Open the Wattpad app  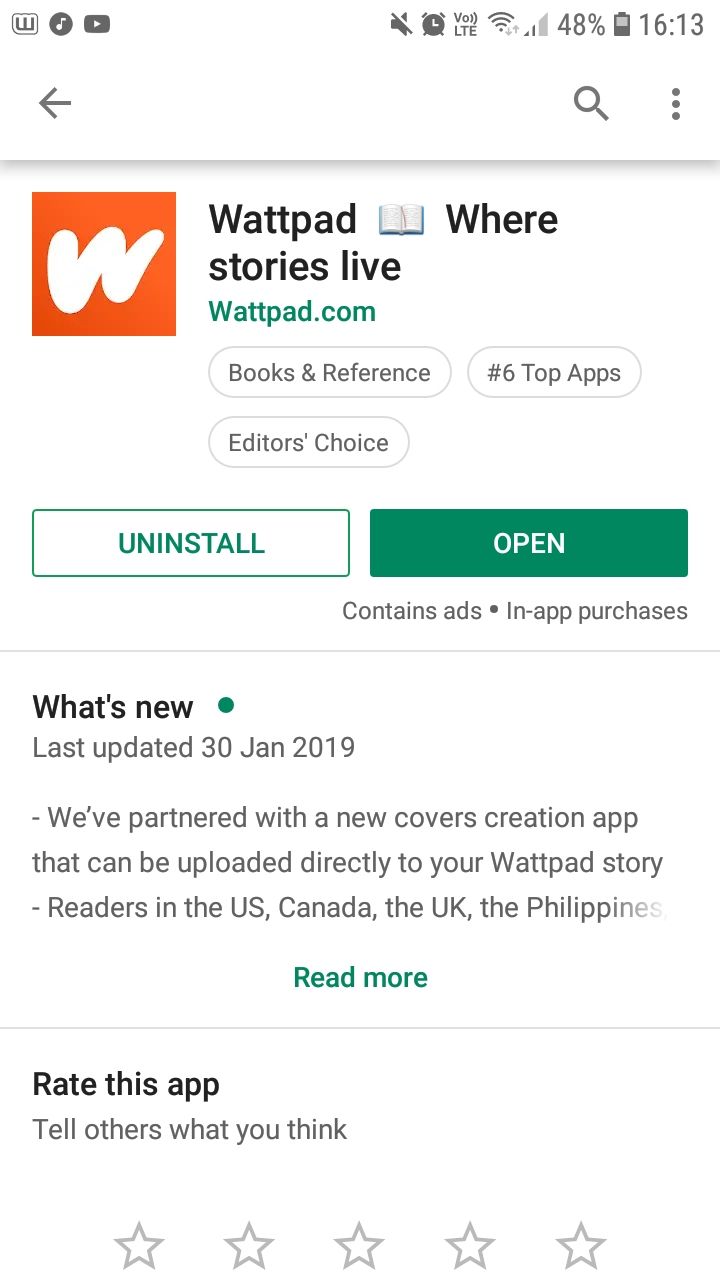(529, 543)
